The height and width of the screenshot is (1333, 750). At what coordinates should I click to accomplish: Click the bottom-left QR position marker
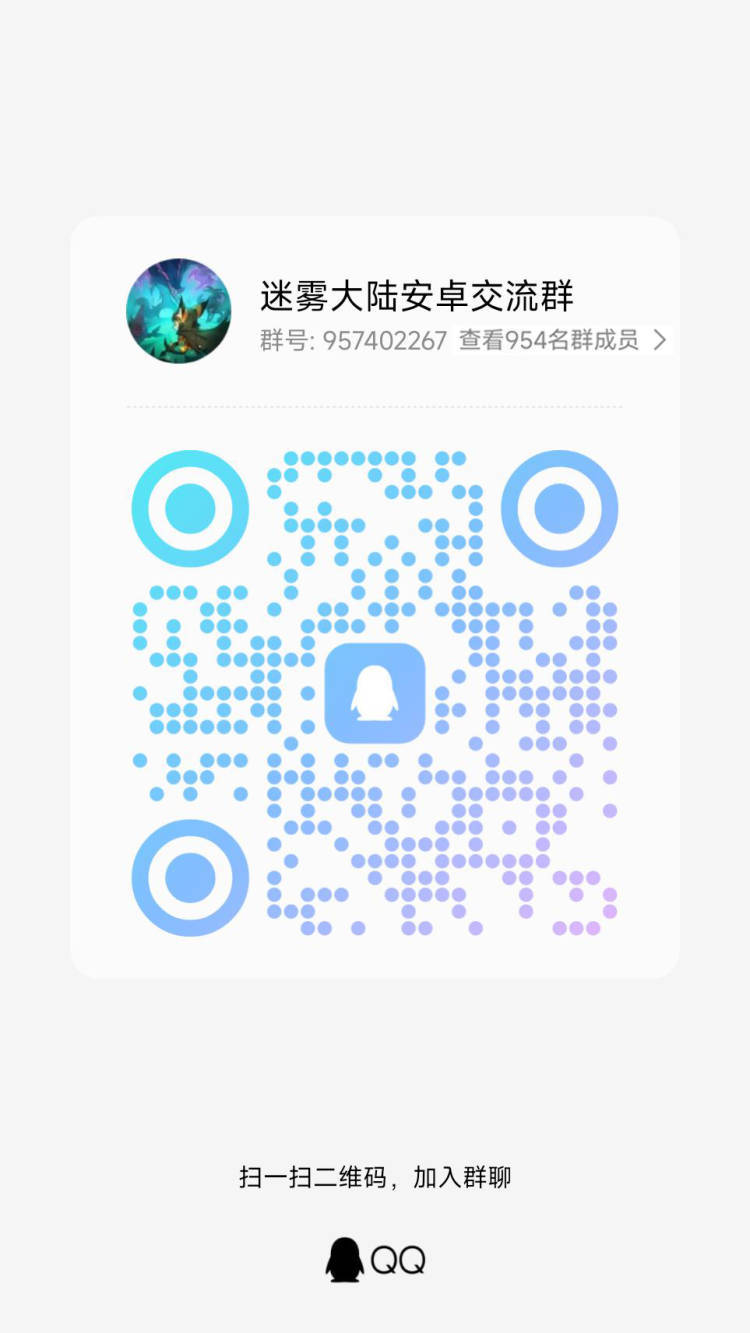pyautogui.click(x=189, y=878)
